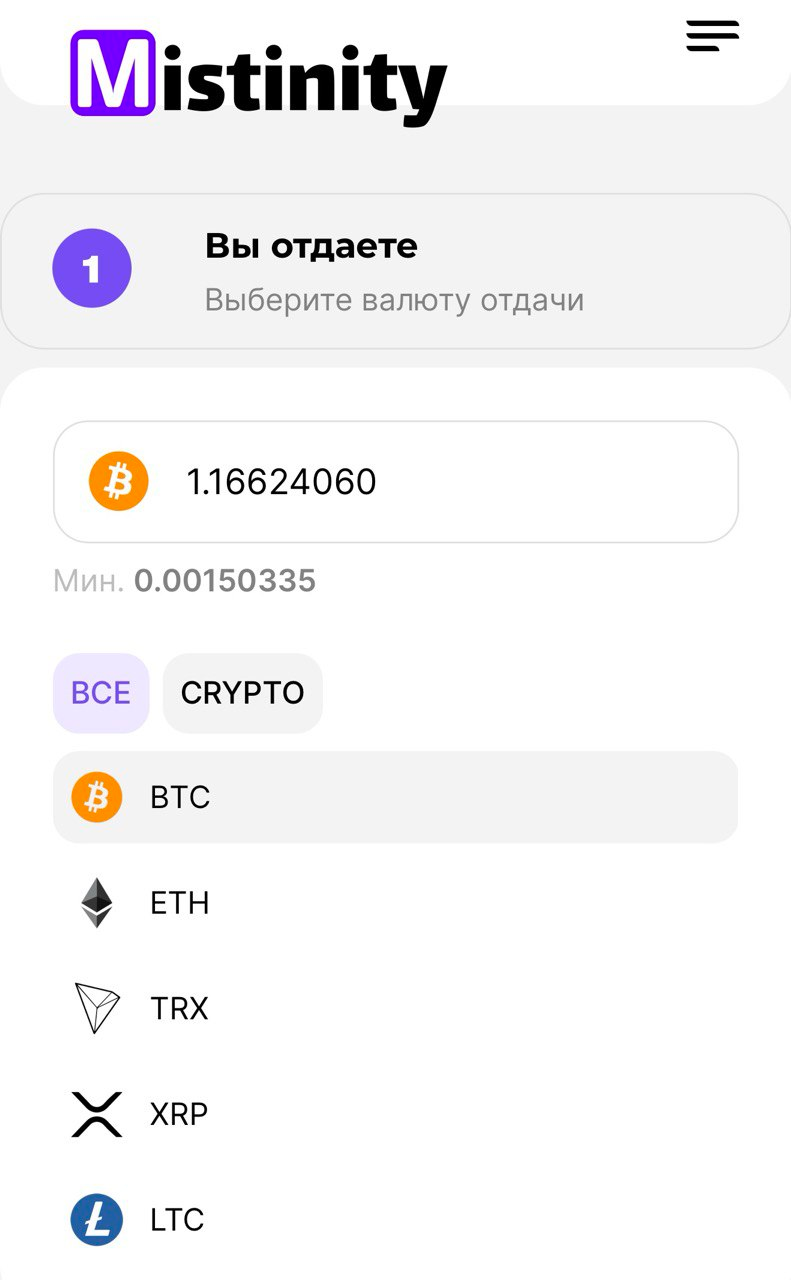The image size is (791, 1280).
Task: Select ETH from the currency list
Action: click(395, 903)
